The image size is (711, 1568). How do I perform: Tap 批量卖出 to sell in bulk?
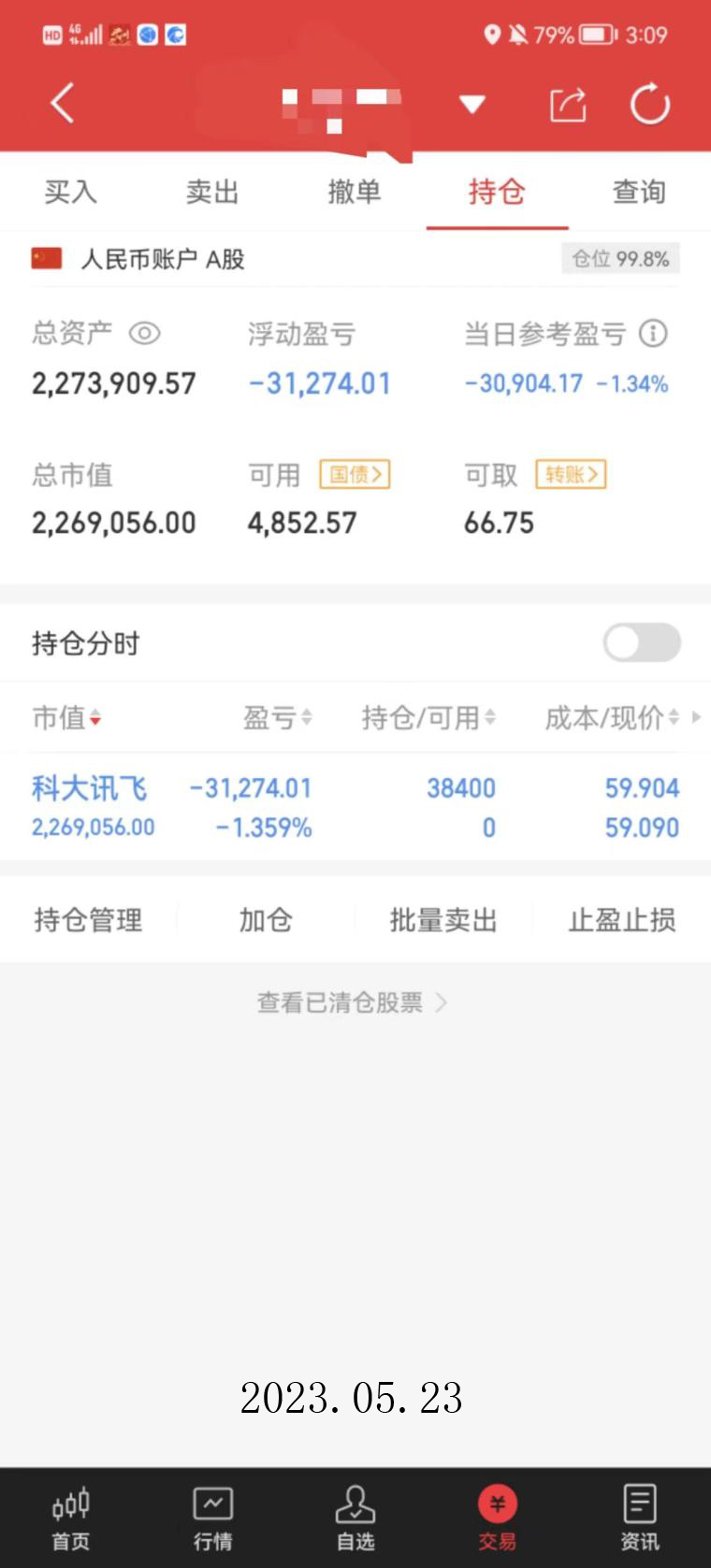443,920
